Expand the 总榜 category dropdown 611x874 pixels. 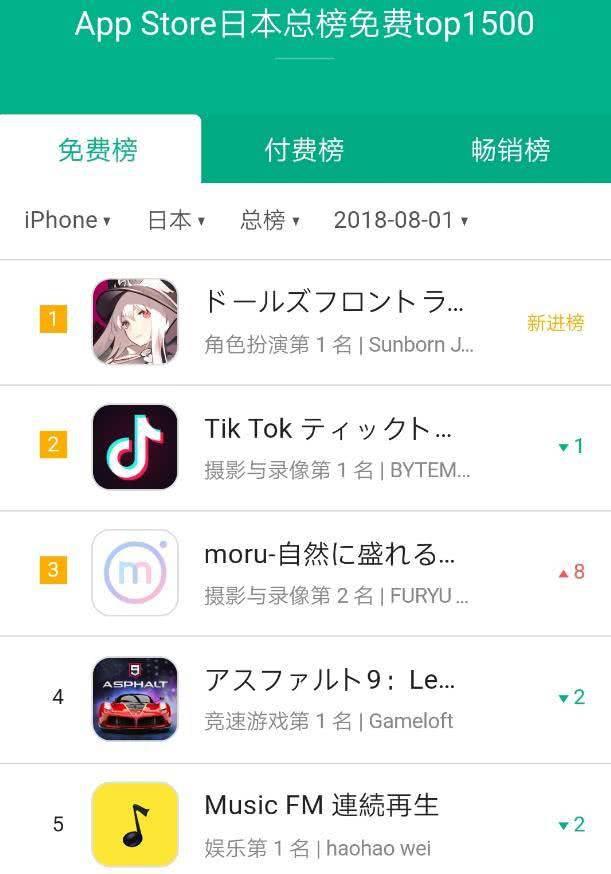pos(269,220)
